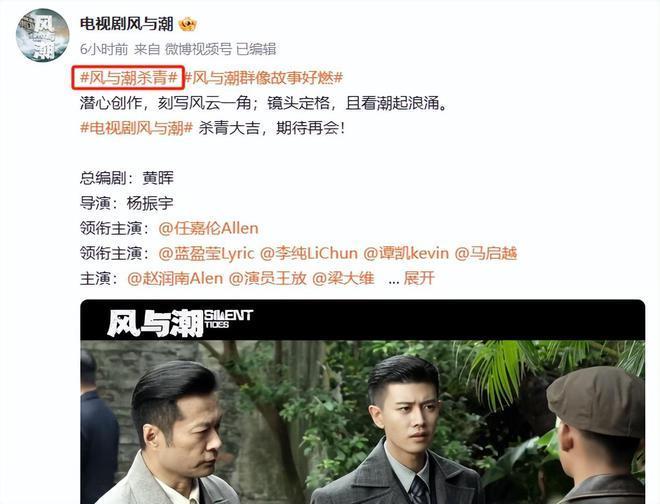Expand the full post text with 展开

(419, 278)
